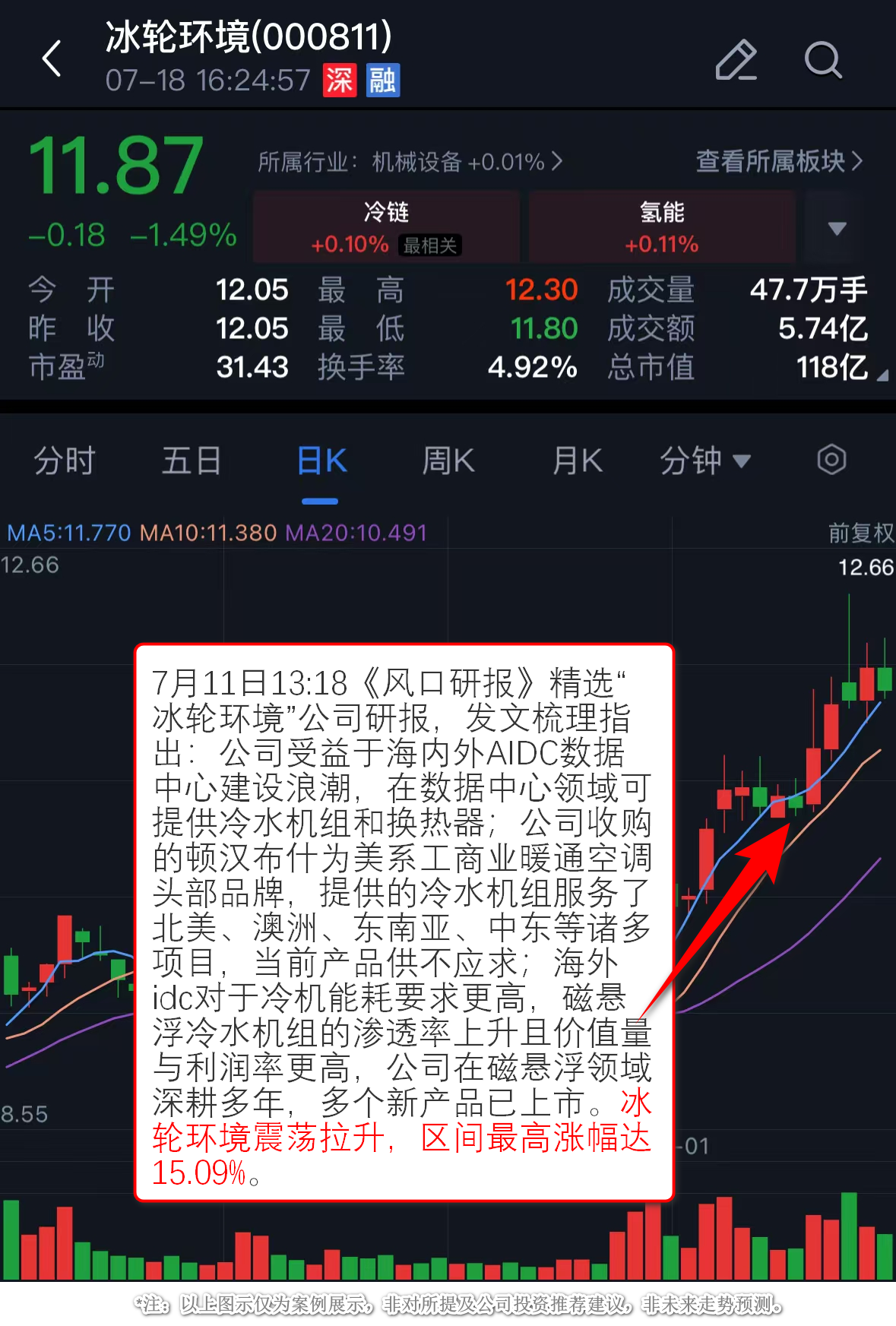
Task: Select the 氢能 sector chip
Action: coord(661,227)
